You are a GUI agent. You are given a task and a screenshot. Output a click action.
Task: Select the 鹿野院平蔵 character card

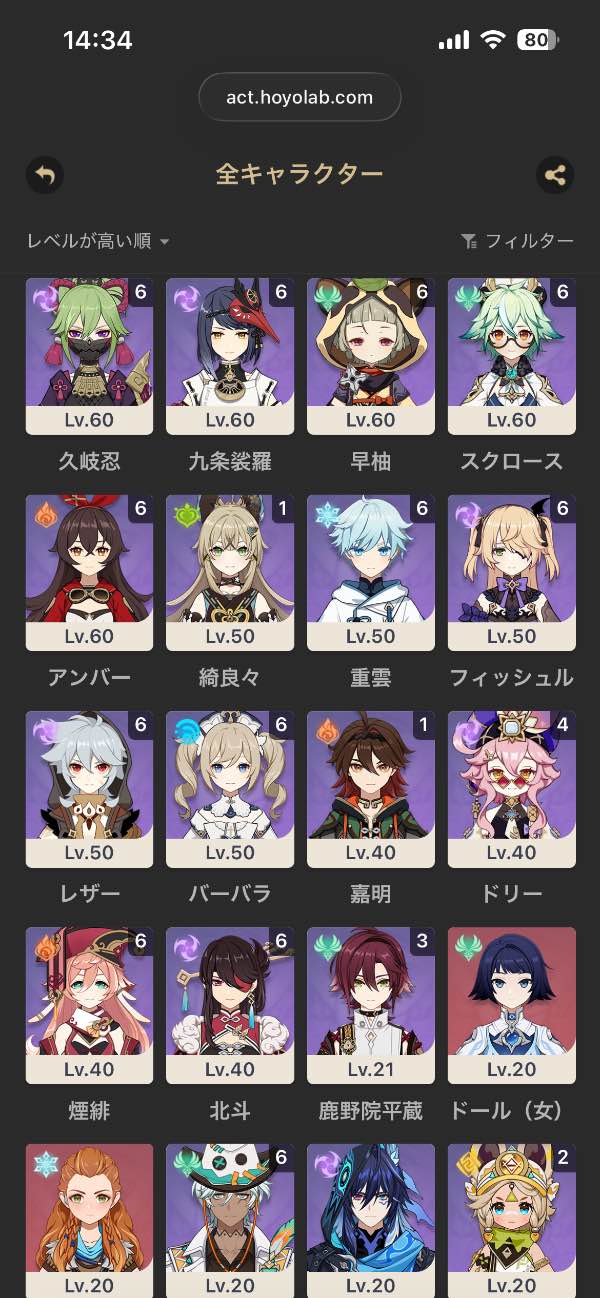371,1005
